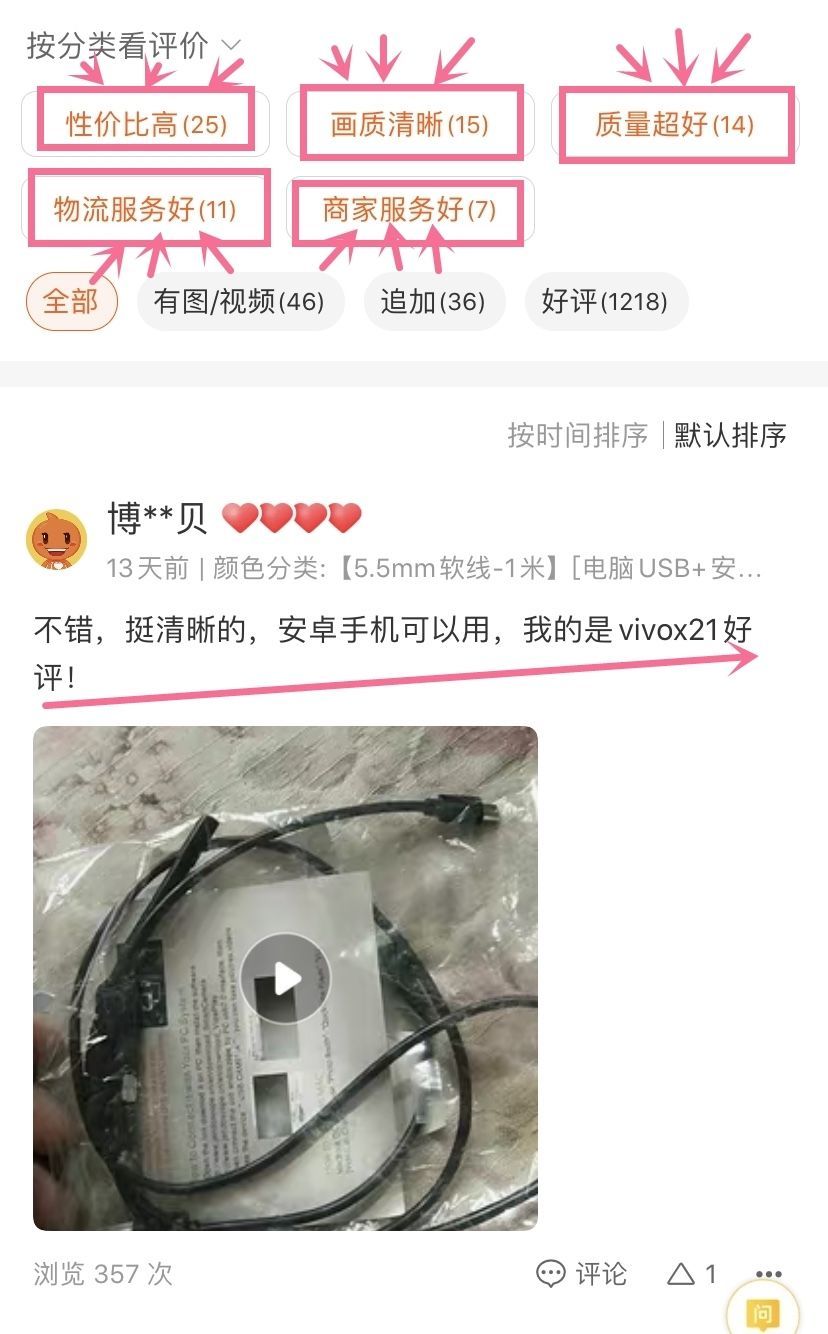Image resolution: width=828 pixels, height=1334 pixels.
Task: Open the 问 floating ask button
Action: tap(763, 1312)
